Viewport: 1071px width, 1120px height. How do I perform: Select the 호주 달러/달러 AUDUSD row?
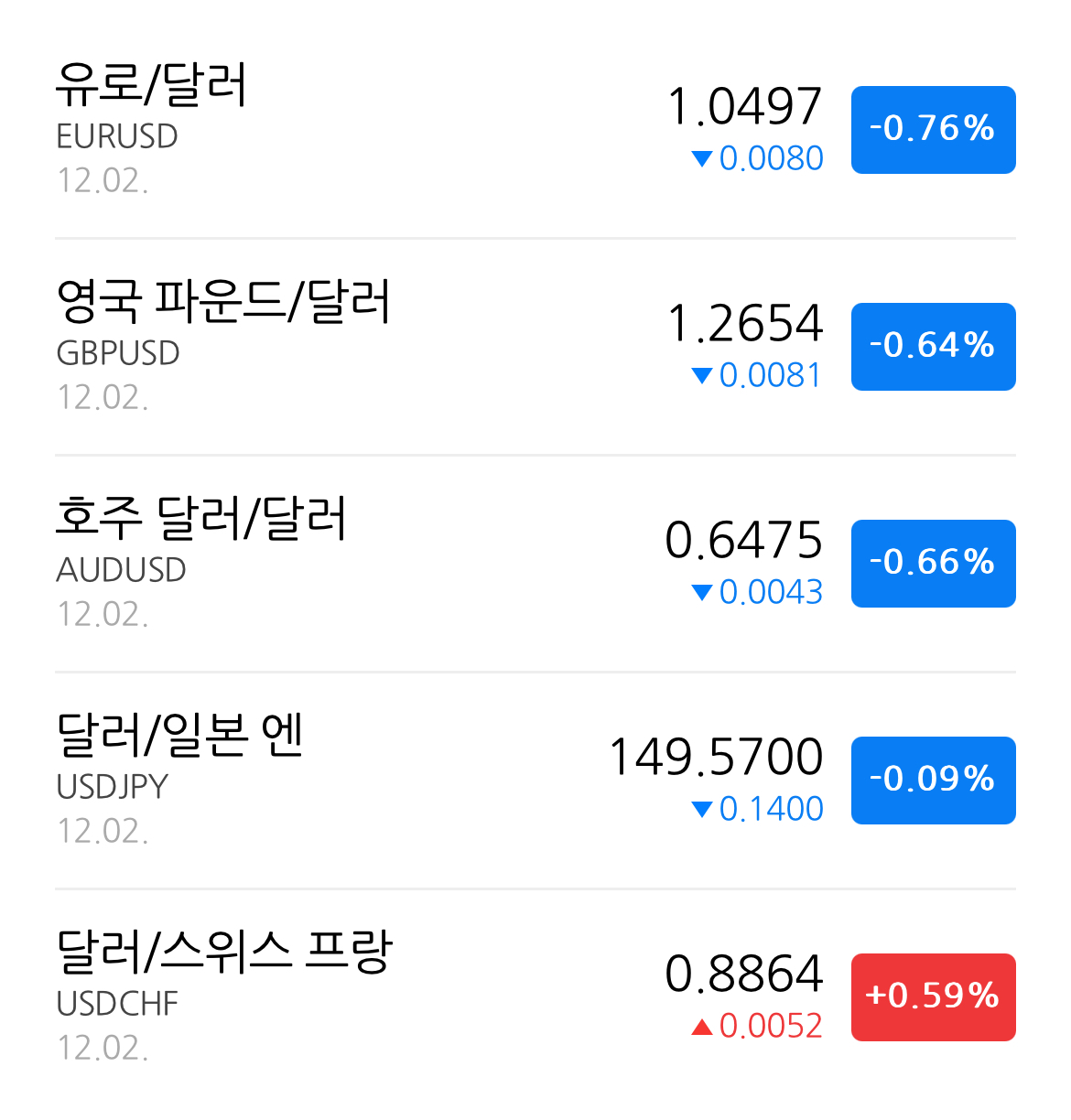point(535,564)
